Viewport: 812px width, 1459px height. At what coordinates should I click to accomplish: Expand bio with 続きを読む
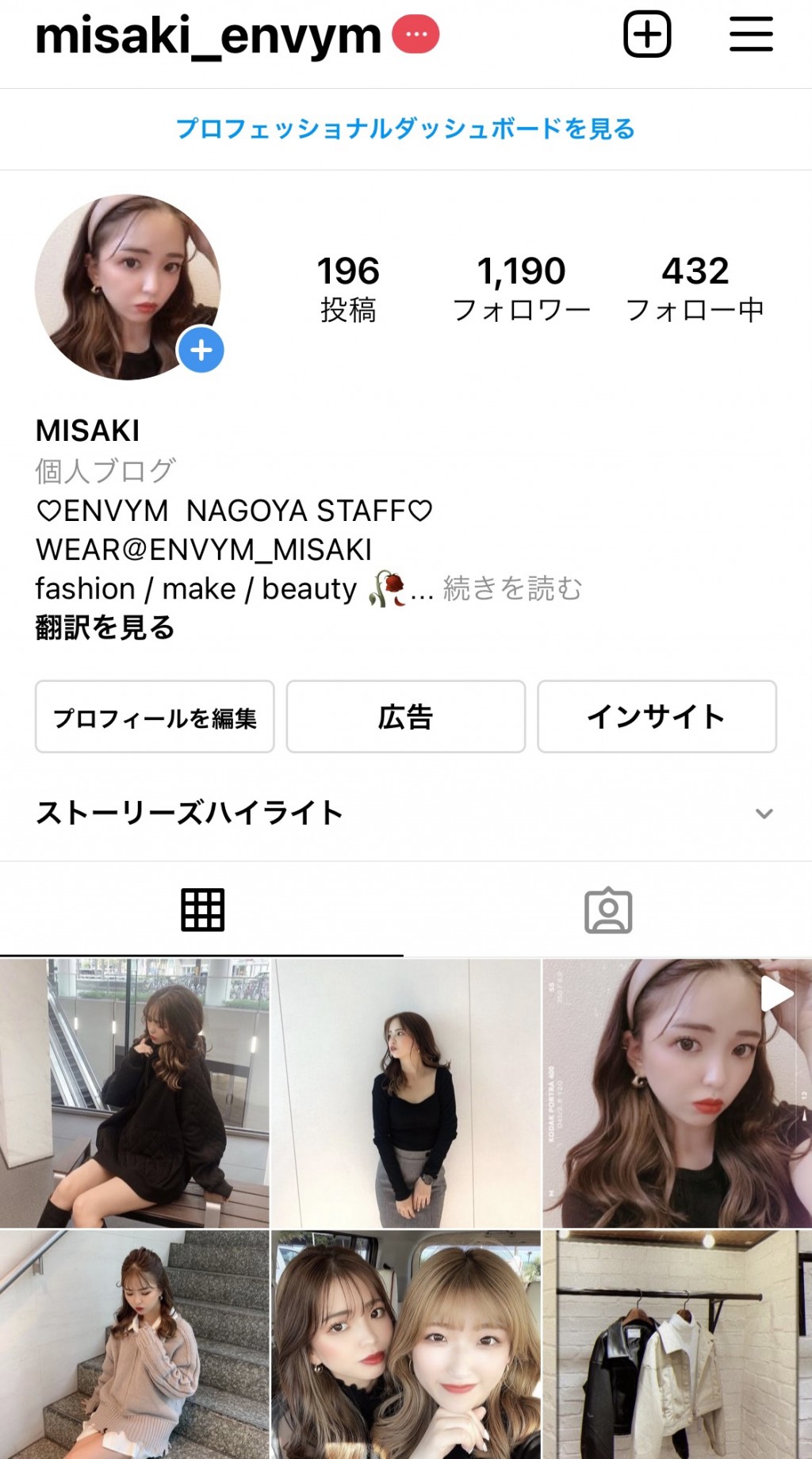(x=512, y=589)
